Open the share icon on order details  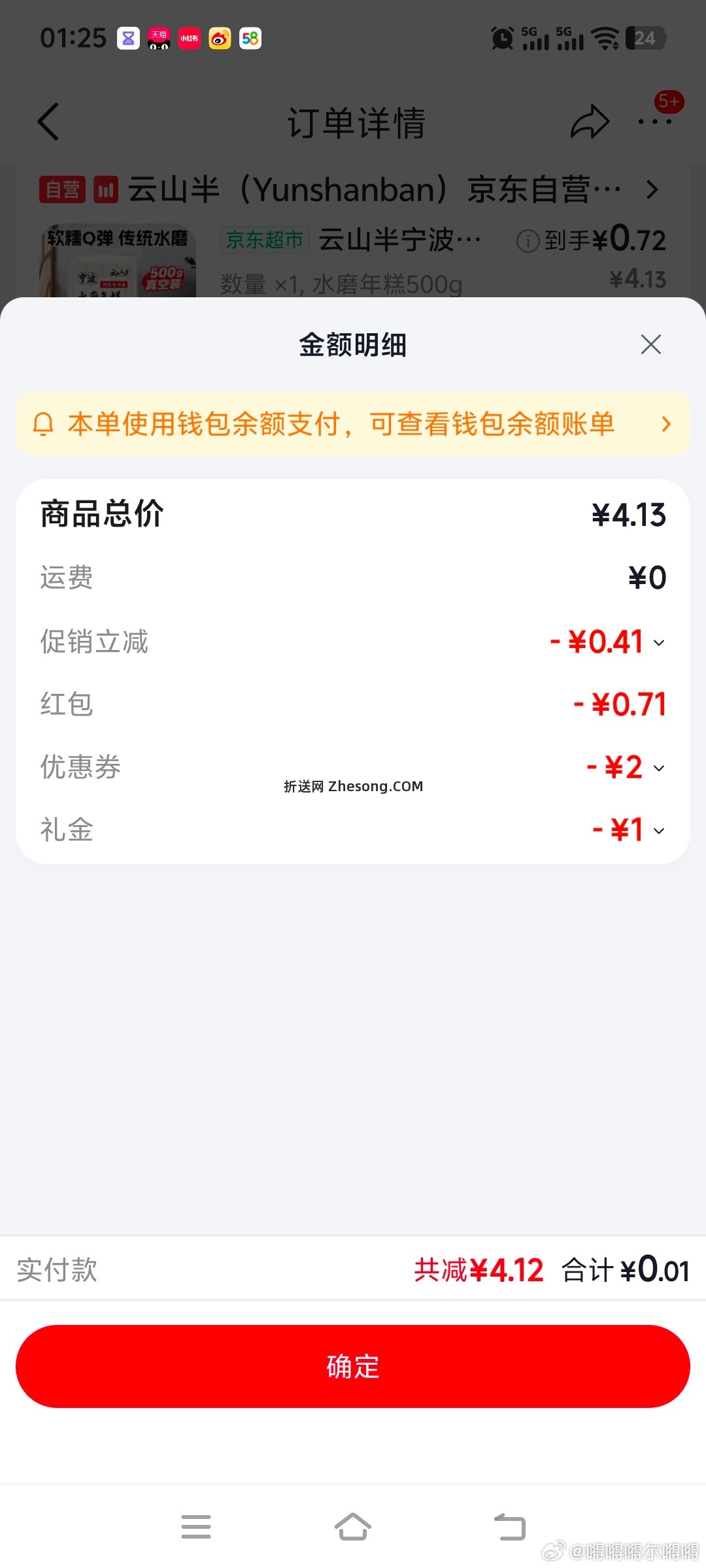tap(590, 122)
